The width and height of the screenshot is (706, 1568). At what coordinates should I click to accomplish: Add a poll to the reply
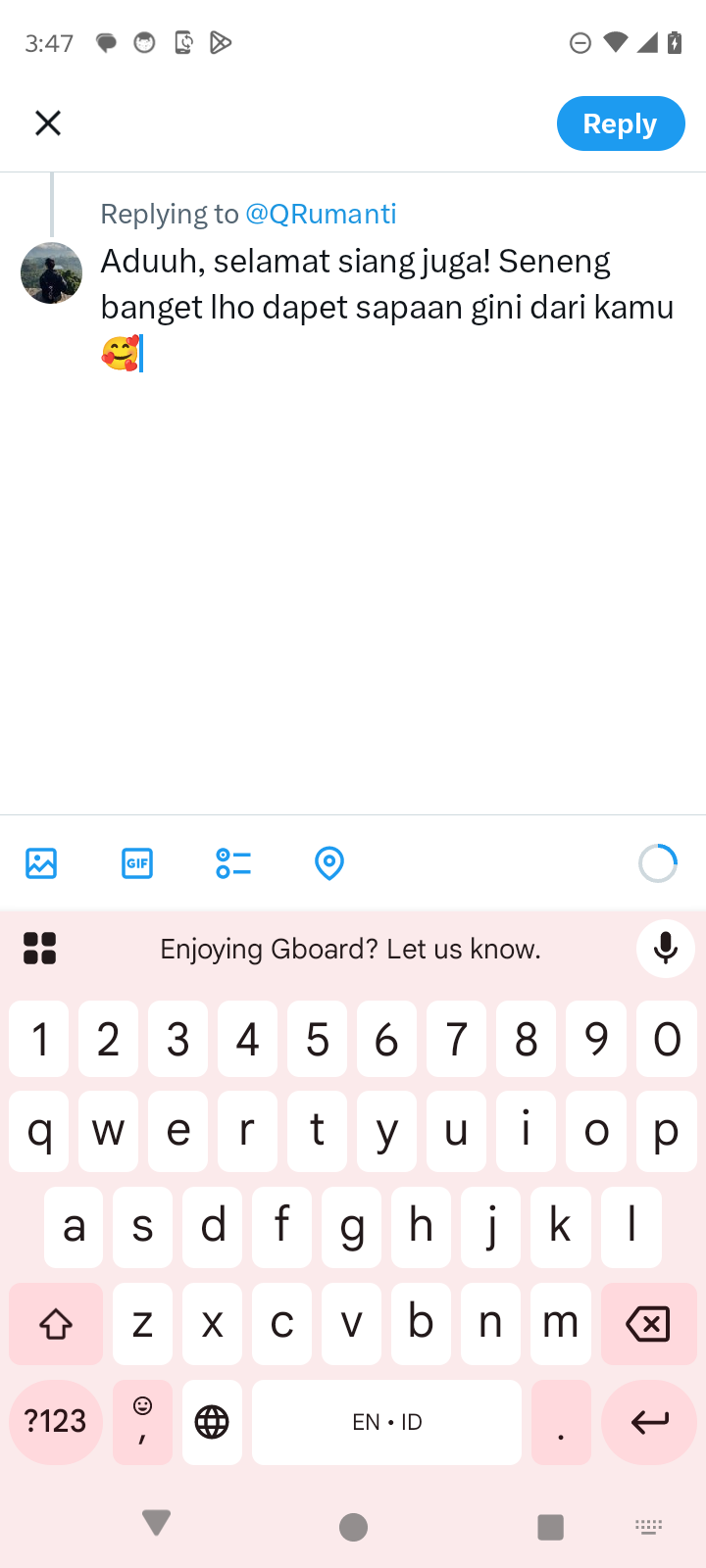[x=233, y=863]
